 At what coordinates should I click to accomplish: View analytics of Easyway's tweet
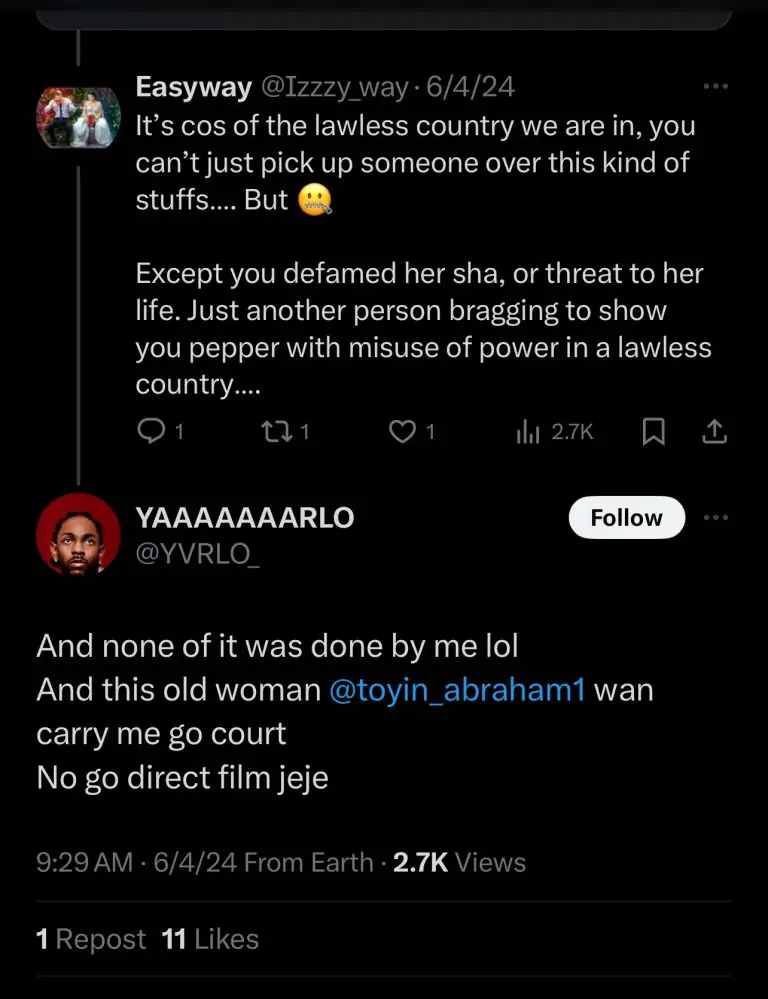pos(528,432)
